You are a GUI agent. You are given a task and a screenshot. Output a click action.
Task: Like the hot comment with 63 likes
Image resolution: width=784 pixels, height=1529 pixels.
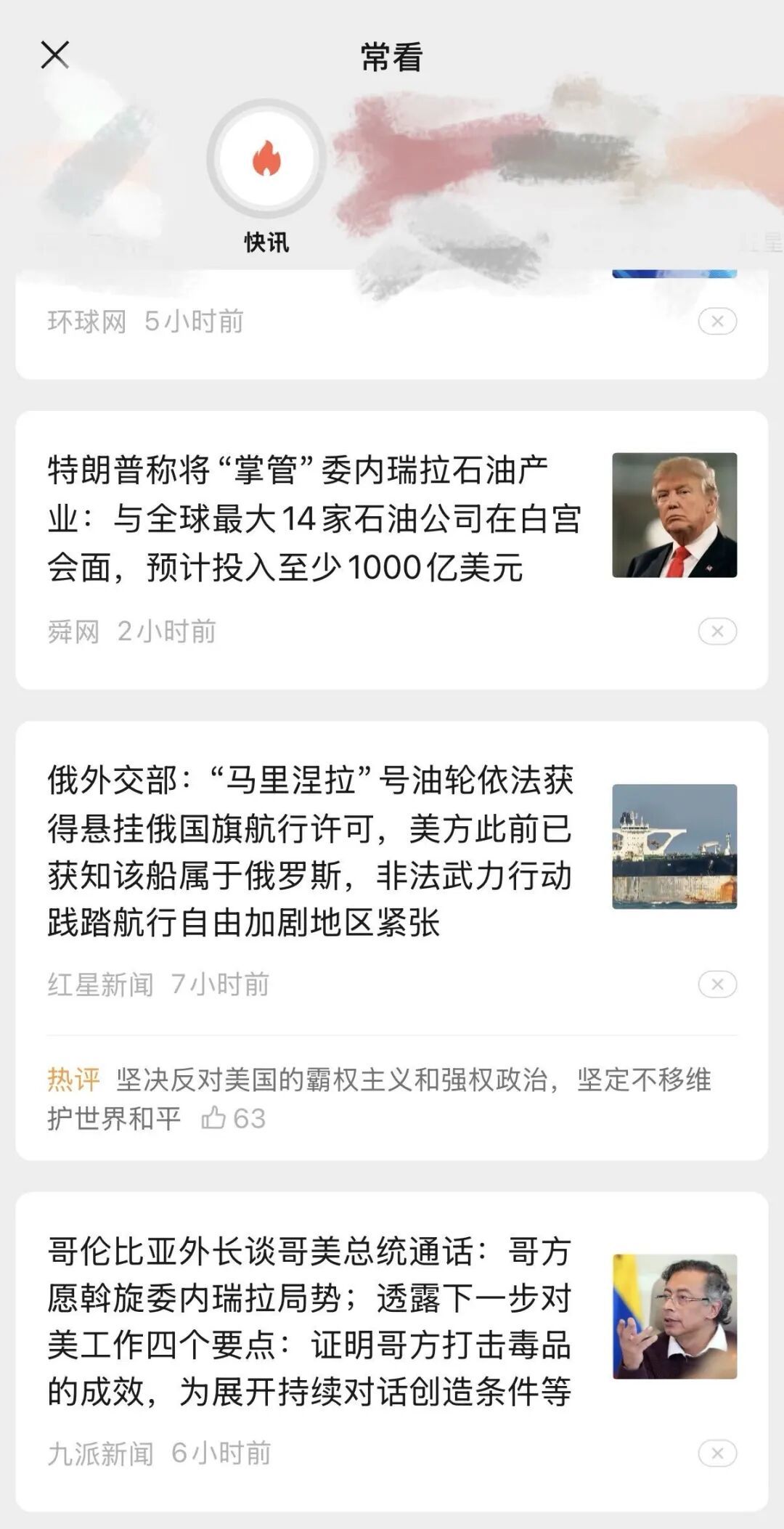click(214, 1118)
